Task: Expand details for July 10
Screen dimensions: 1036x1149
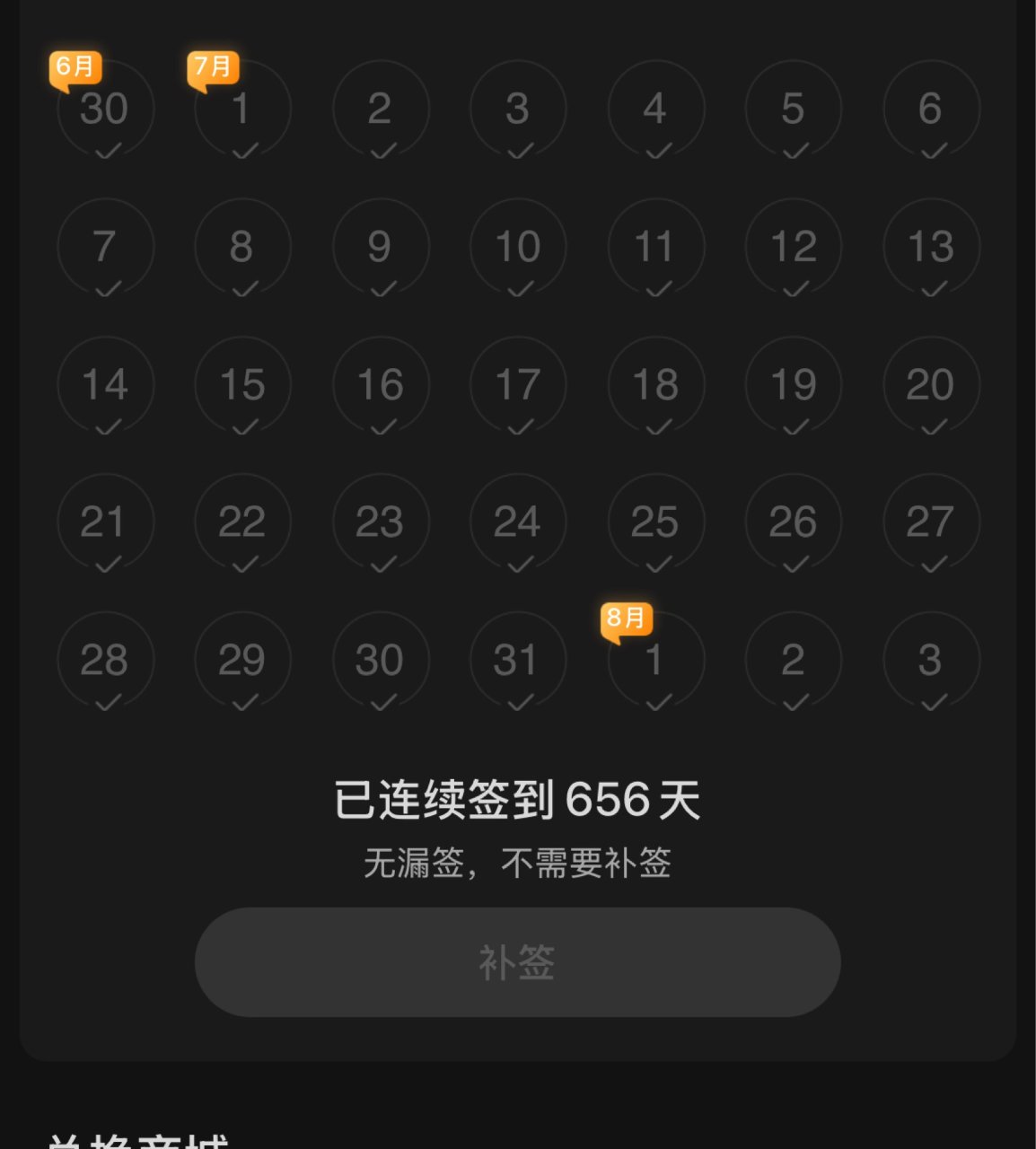Action: click(517, 247)
